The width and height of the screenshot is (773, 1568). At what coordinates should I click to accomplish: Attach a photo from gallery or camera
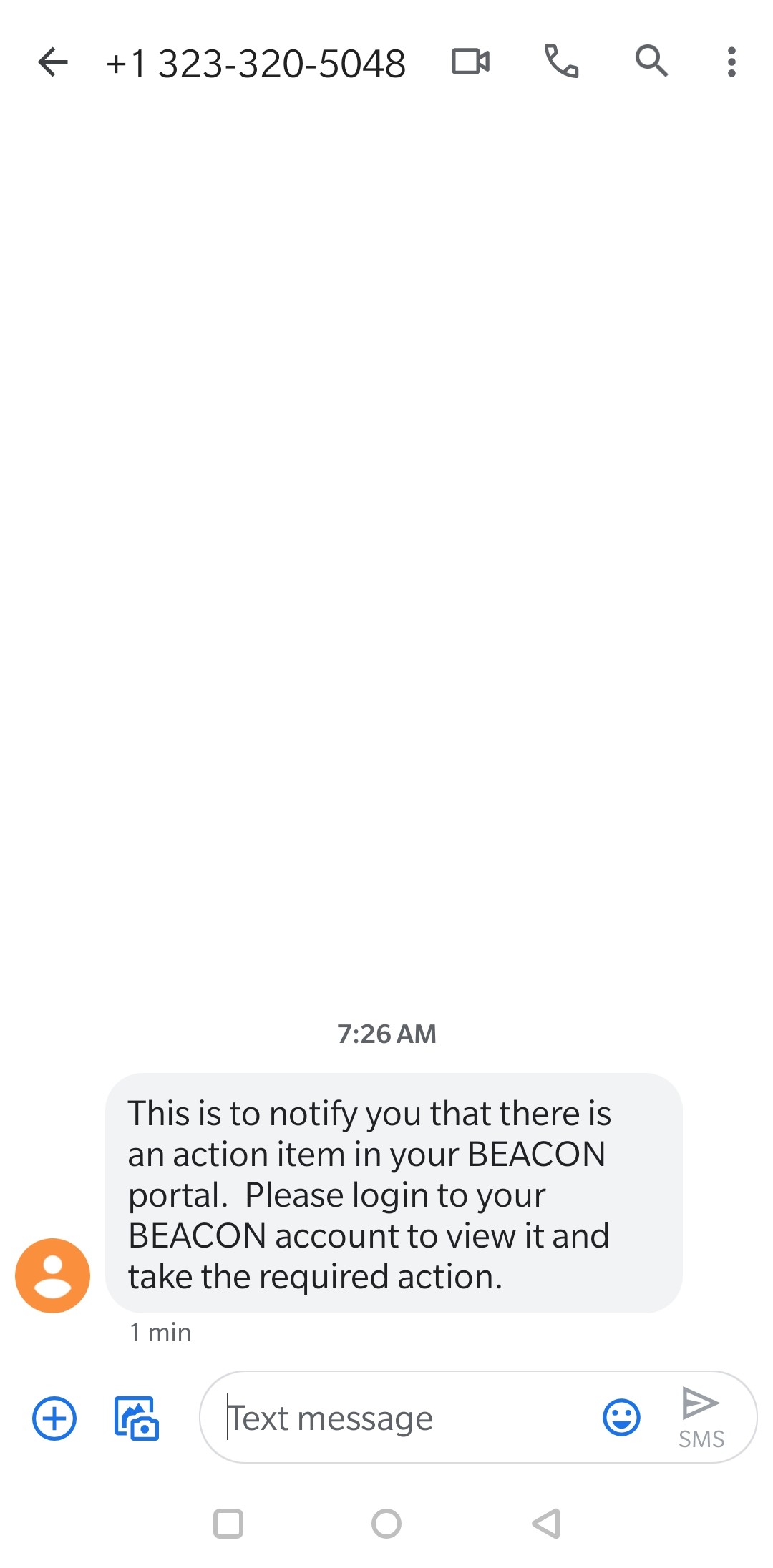pos(137,1418)
